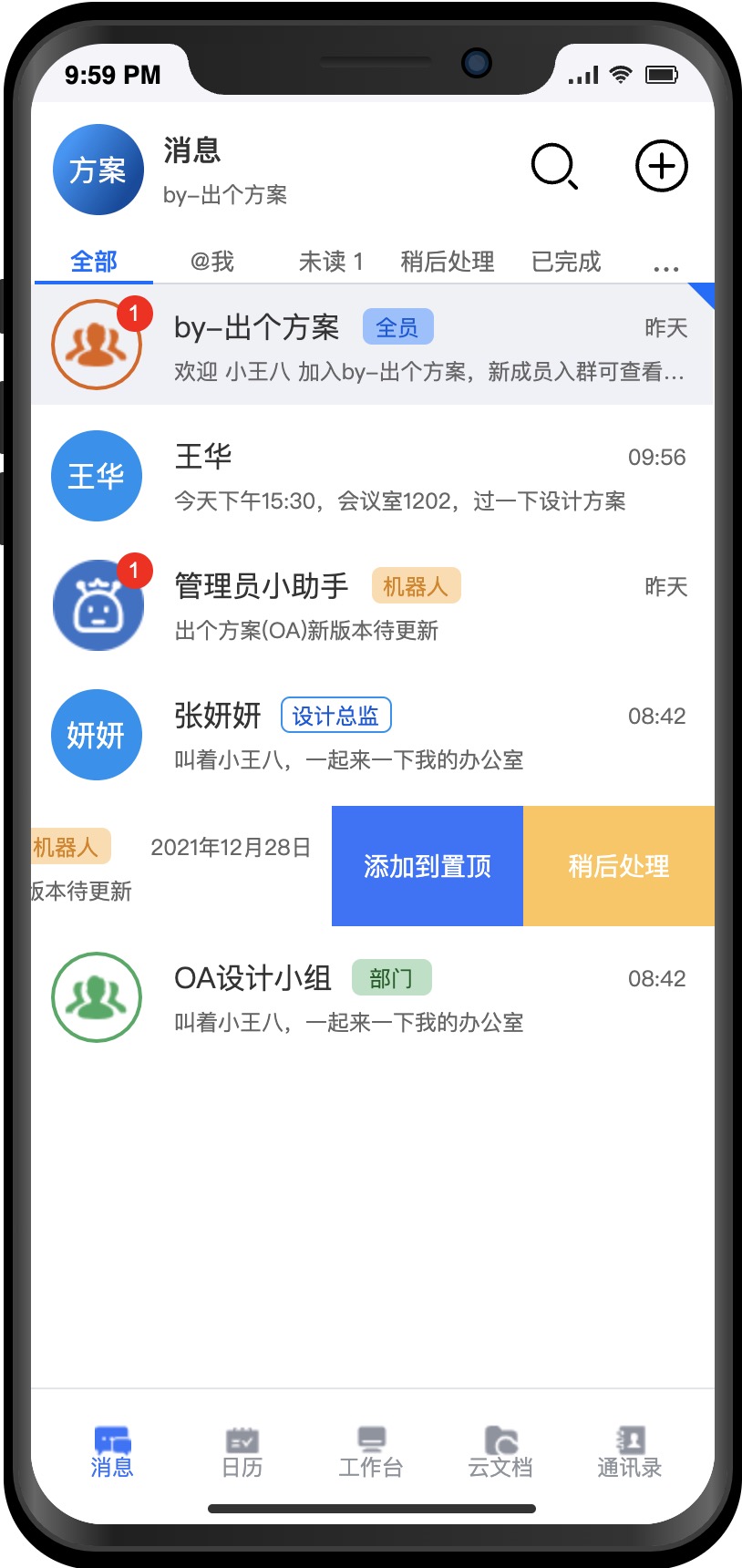Switch to the @我 tab
Screen dimensions: 742x1568
coord(212,262)
